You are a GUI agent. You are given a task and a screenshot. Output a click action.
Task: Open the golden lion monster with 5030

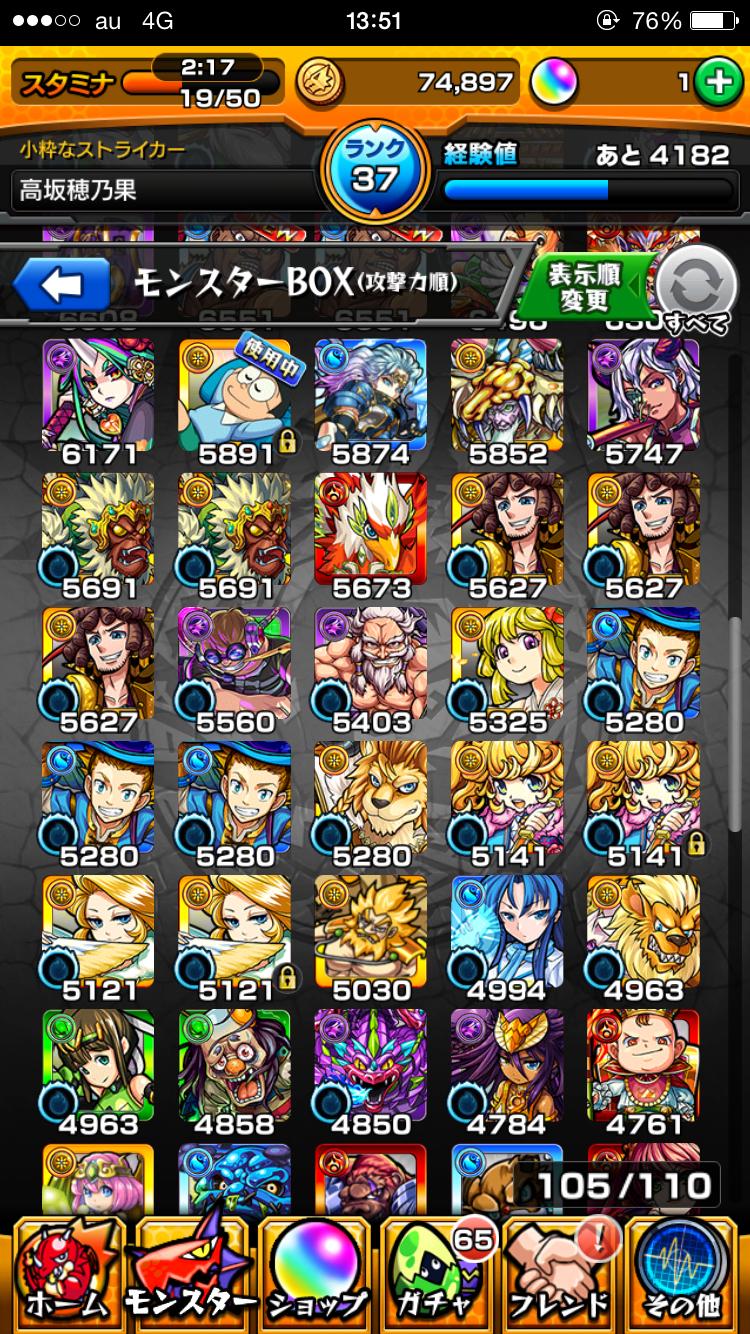click(370, 932)
